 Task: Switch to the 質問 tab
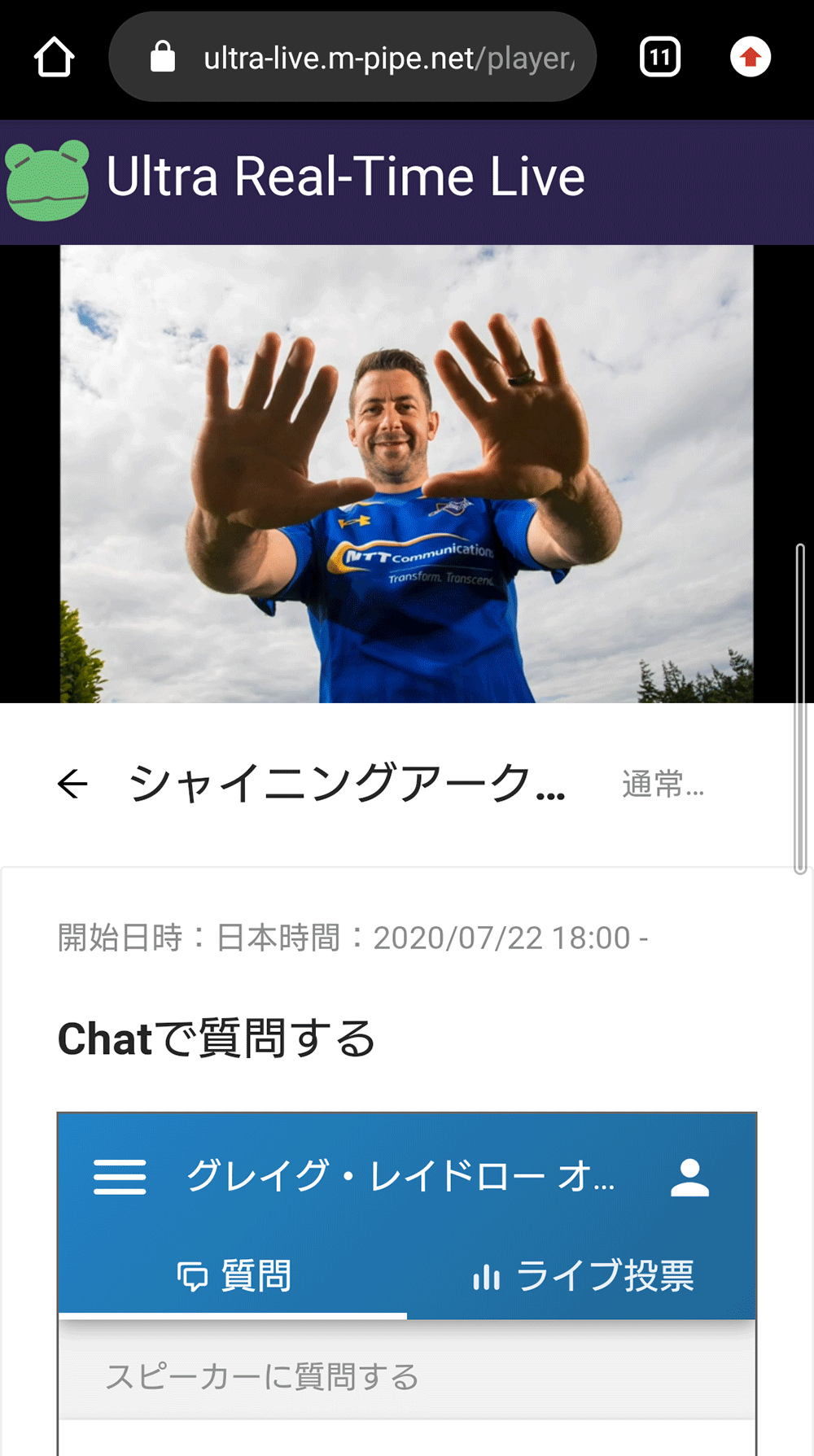pyautogui.click(x=234, y=1275)
